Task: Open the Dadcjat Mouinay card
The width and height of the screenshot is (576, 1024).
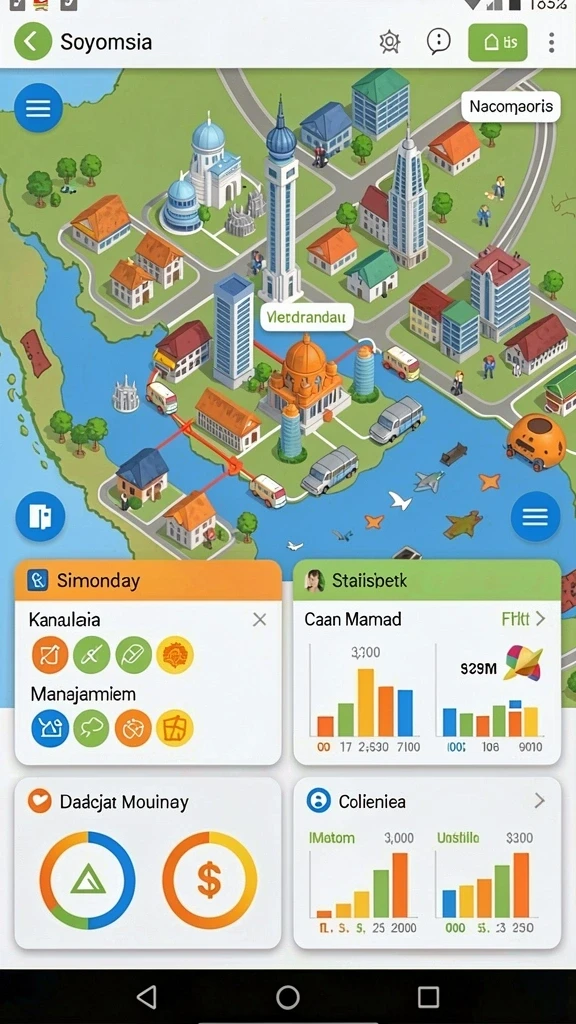Action: (148, 863)
